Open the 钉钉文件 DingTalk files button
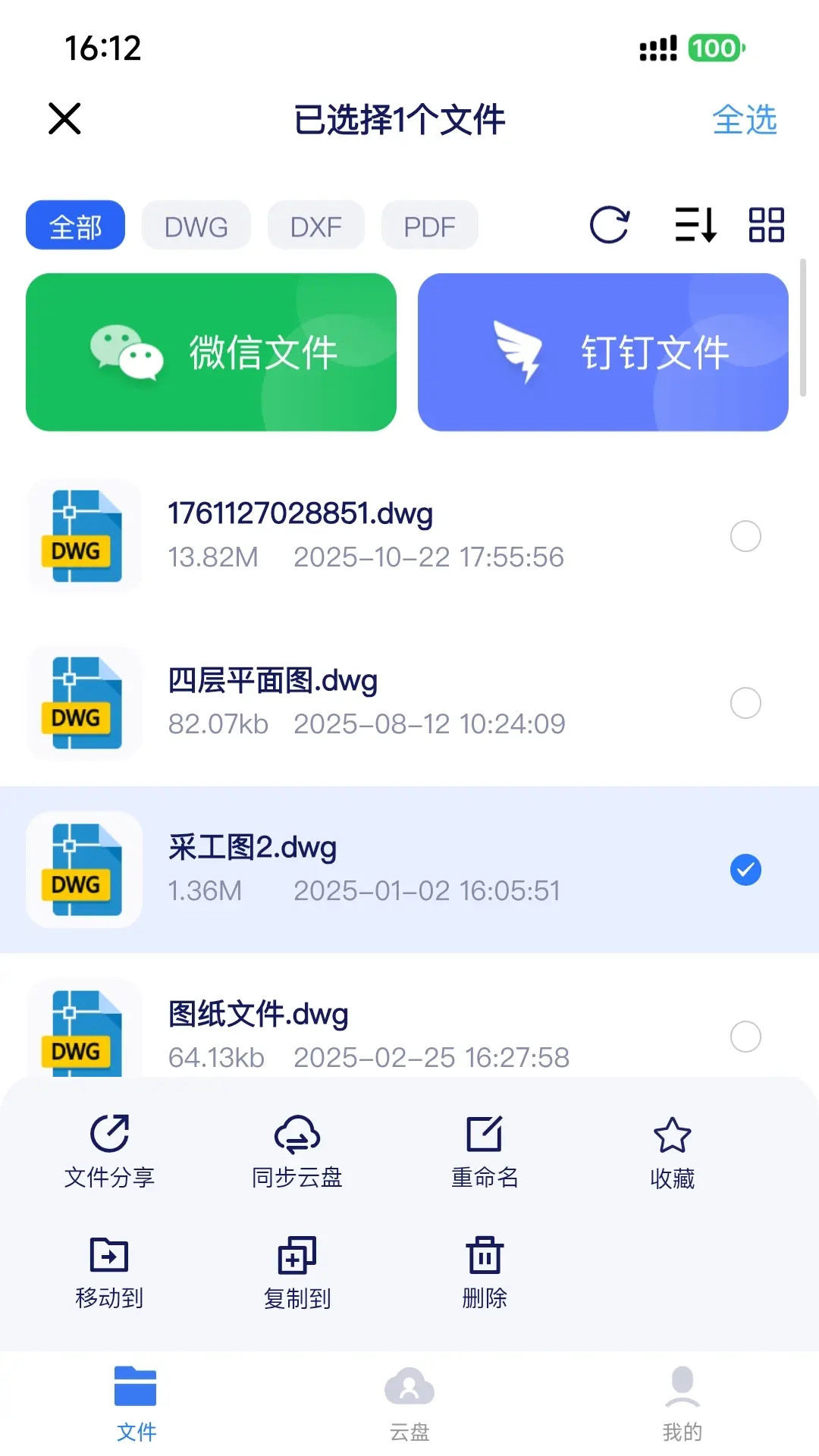Image resolution: width=819 pixels, height=1456 pixels. tap(603, 351)
